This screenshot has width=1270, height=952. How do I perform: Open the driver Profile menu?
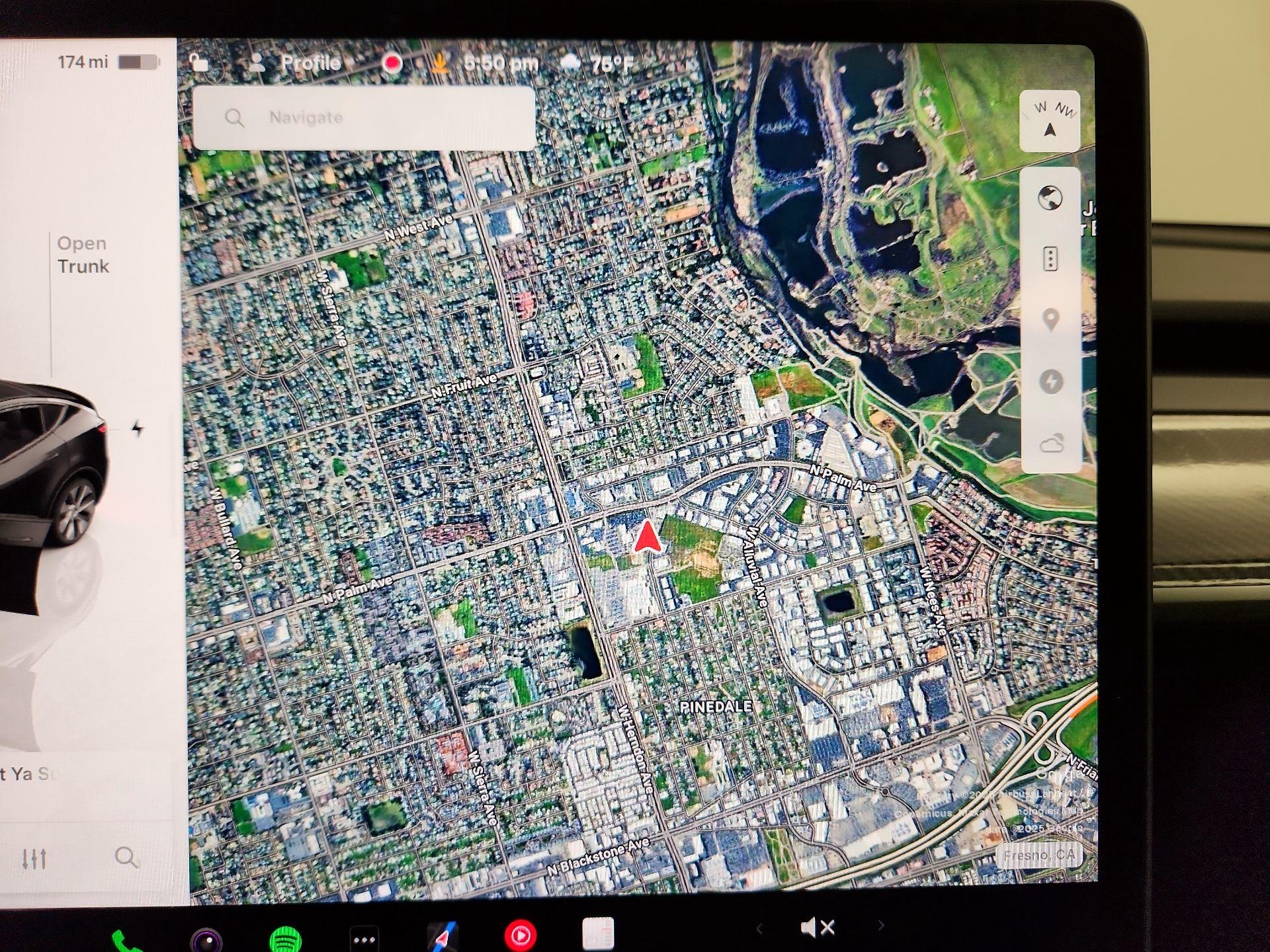[297, 63]
